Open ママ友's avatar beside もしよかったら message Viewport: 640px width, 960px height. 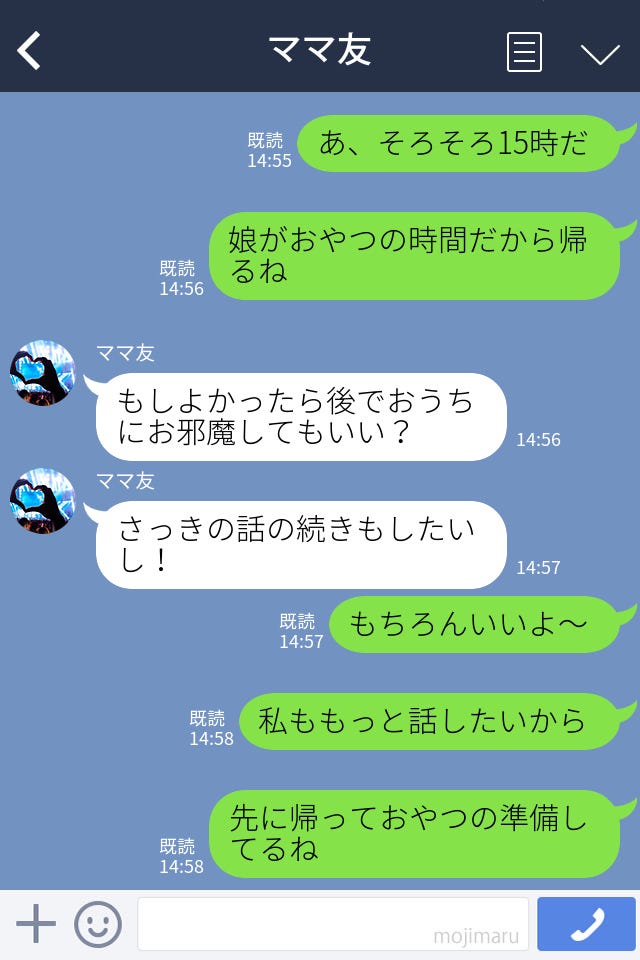click(43, 373)
